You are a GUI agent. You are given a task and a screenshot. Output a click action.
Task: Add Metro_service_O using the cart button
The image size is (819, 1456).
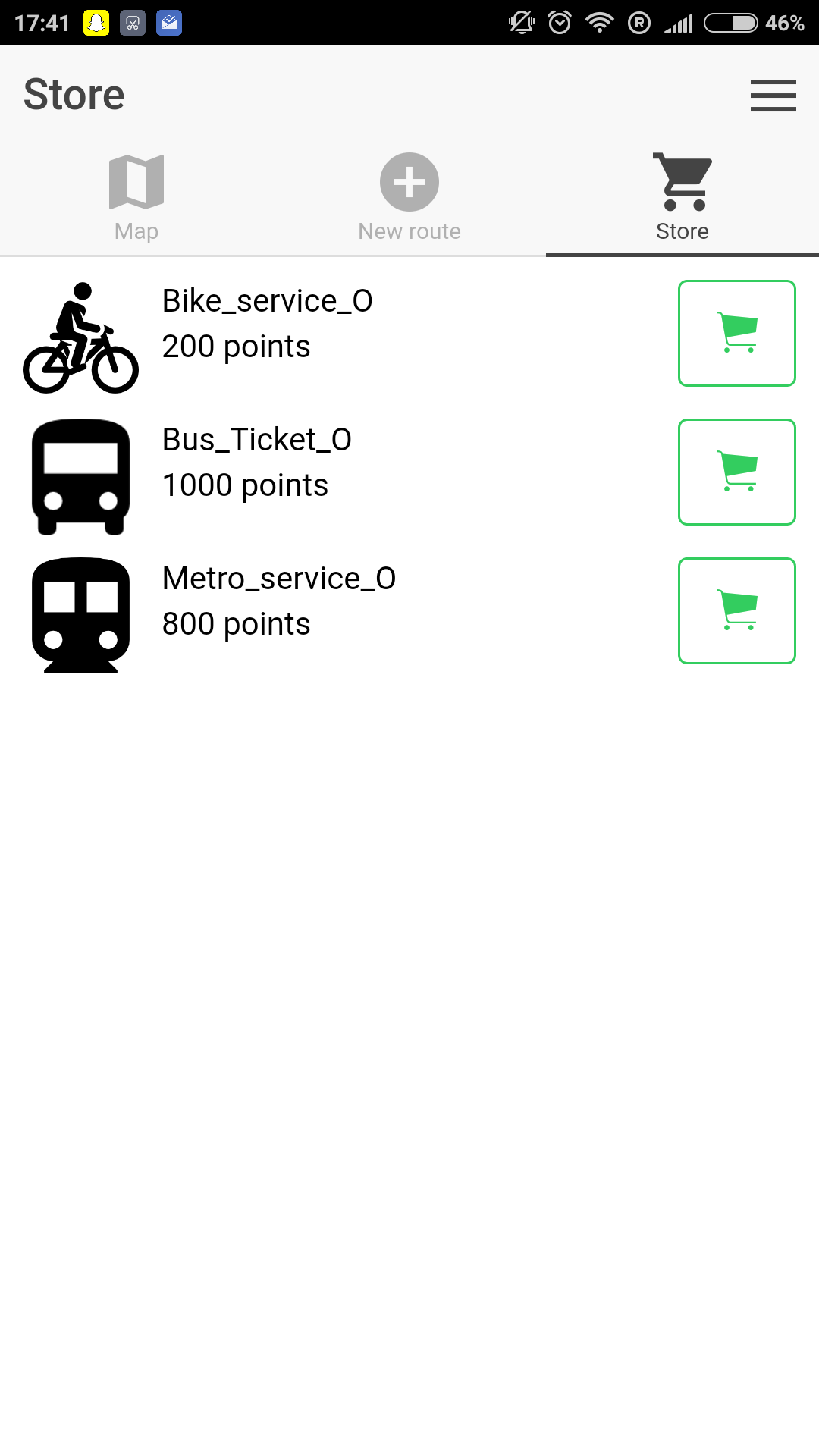pyautogui.click(x=736, y=610)
